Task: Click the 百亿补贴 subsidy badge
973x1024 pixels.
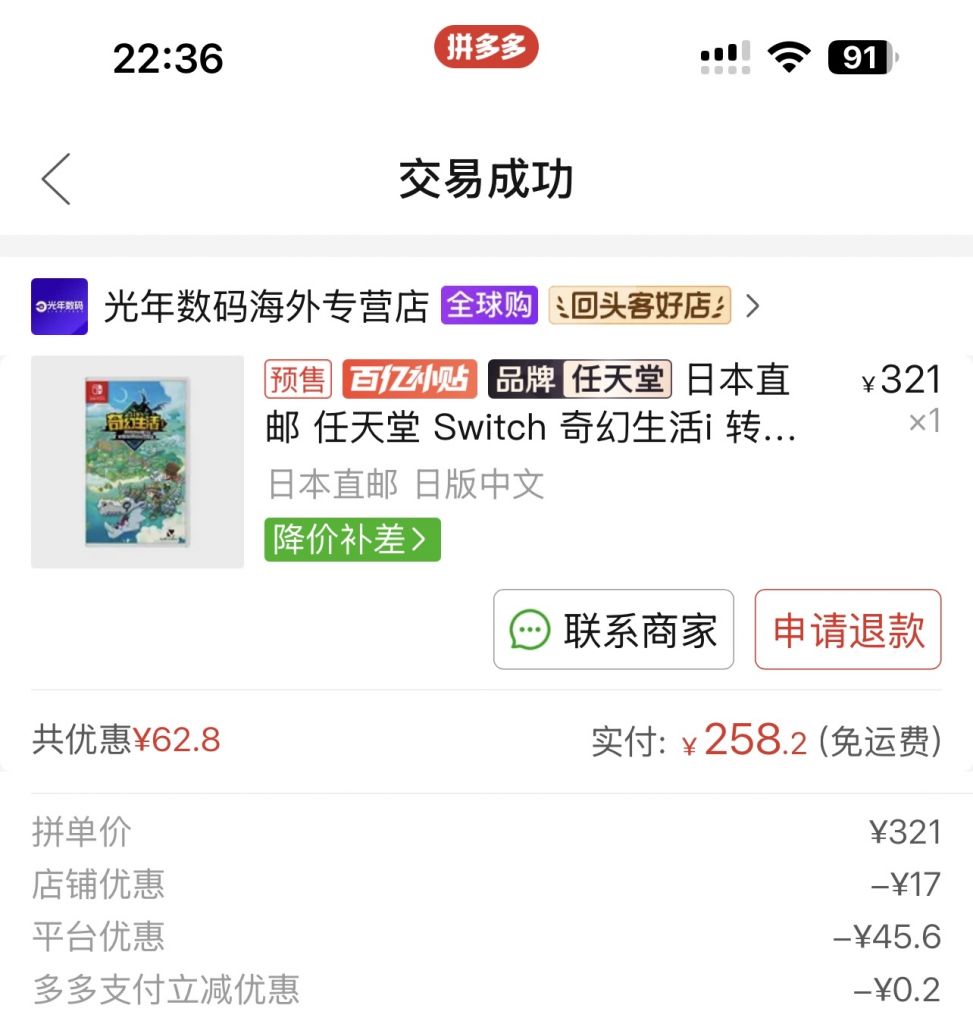Action: pyautogui.click(x=410, y=381)
